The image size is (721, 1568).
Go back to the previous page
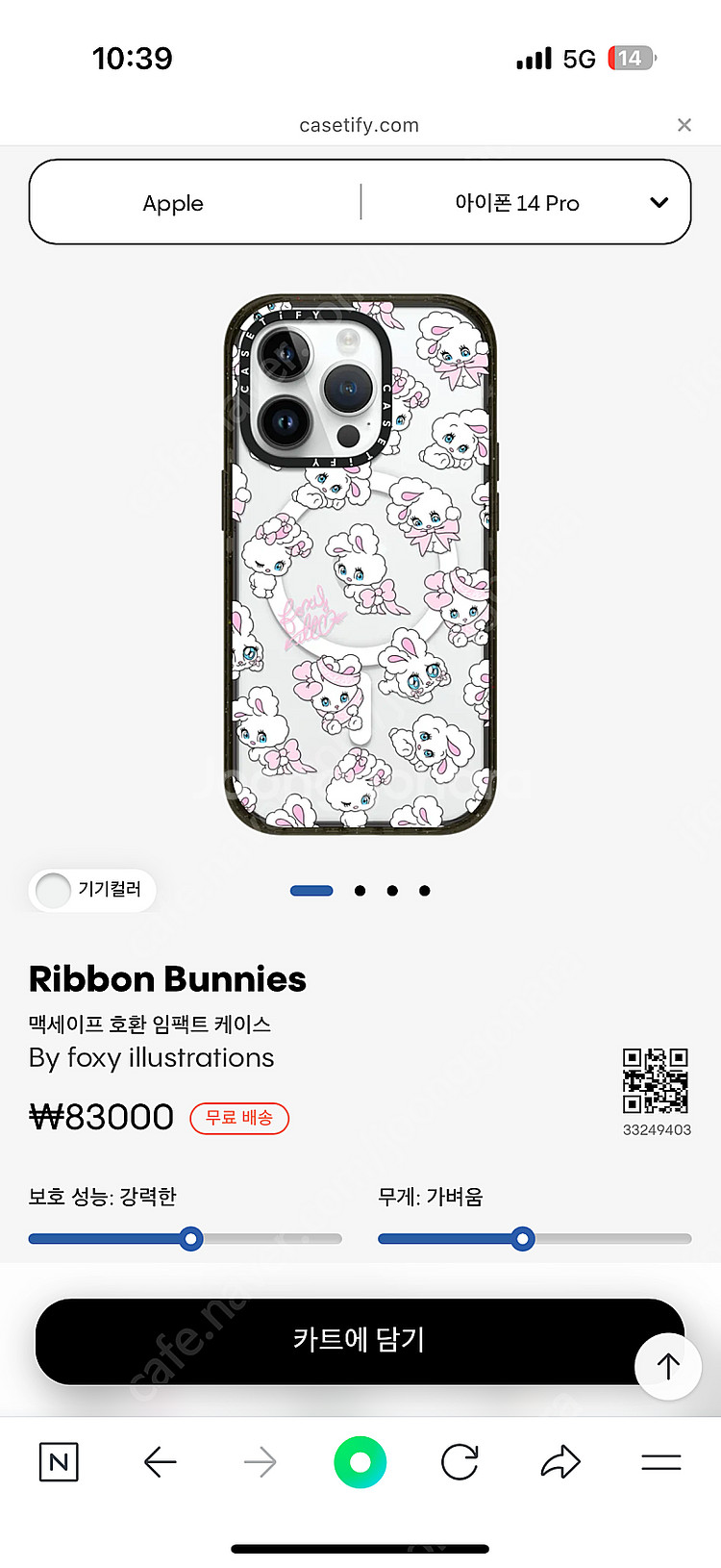tap(160, 1462)
